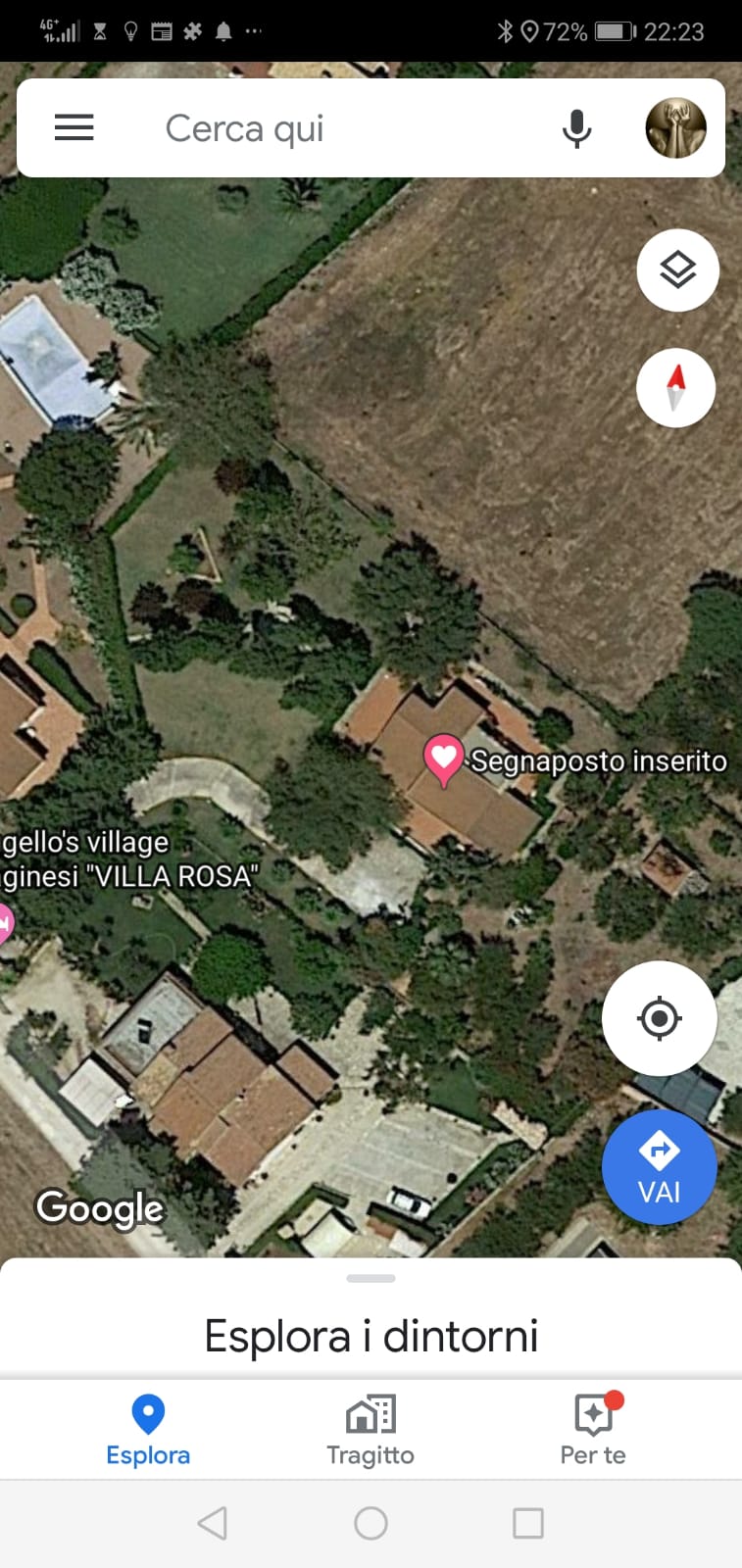Switch to the Per te tab

593,1430
